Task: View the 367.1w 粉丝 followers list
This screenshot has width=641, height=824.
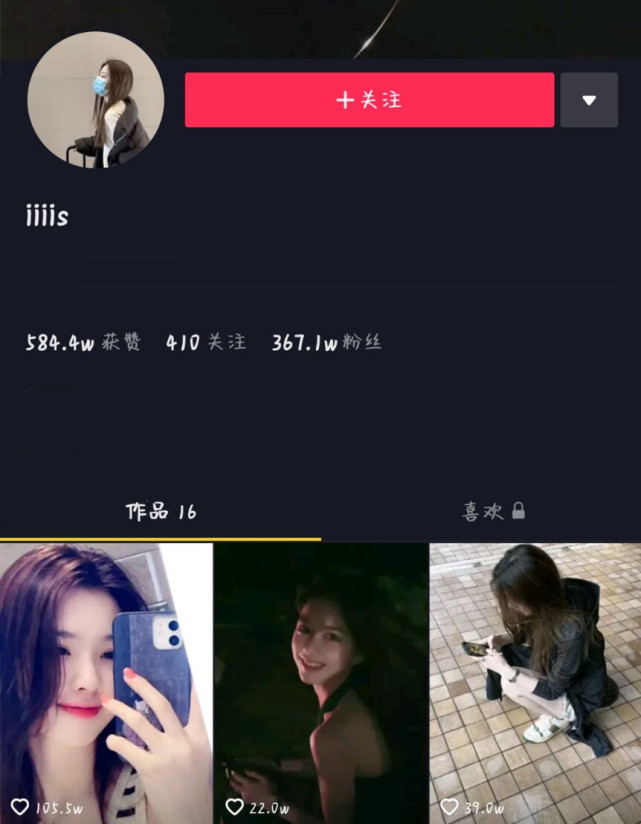Action: point(327,343)
